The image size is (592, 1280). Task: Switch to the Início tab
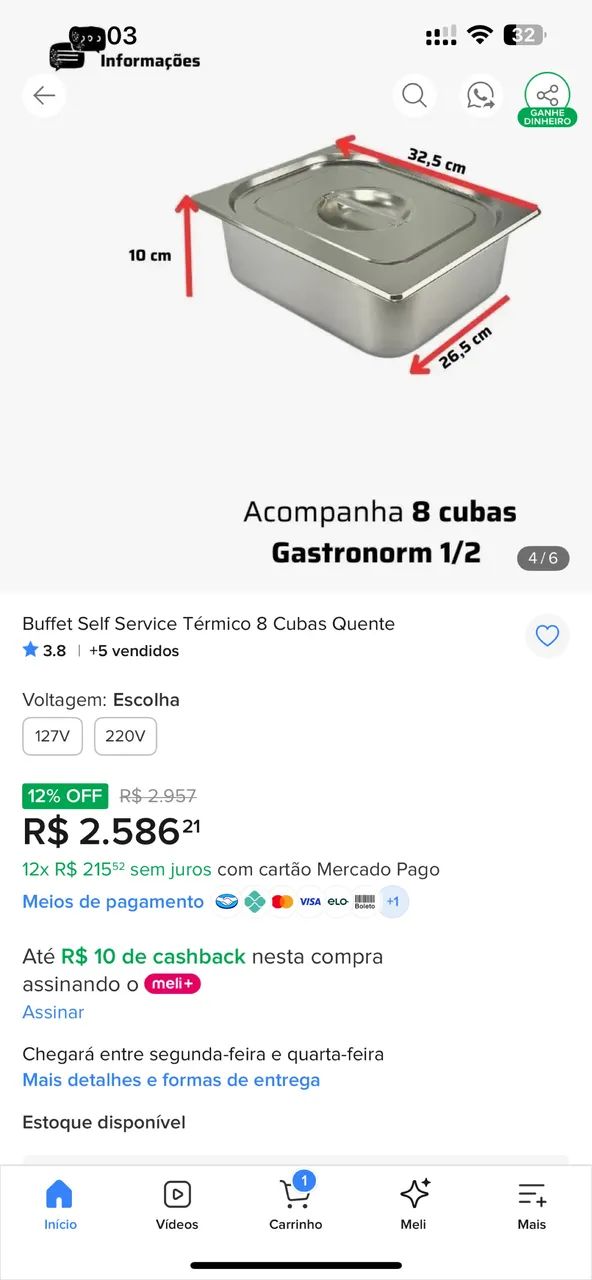click(60, 1205)
